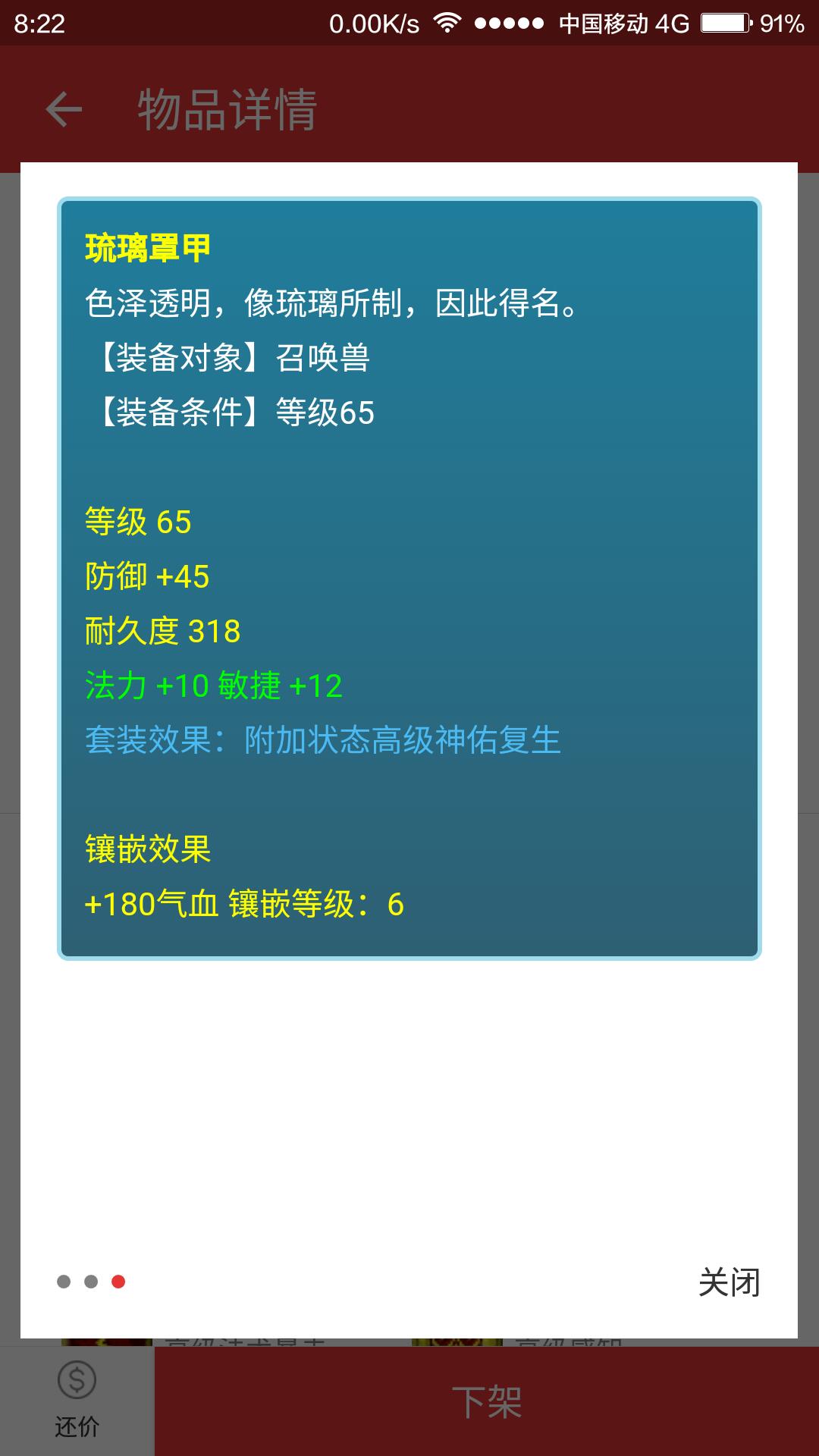Tap 关闭 to close the item dialog
The image size is (819, 1456).
(x=729, y=1282)
